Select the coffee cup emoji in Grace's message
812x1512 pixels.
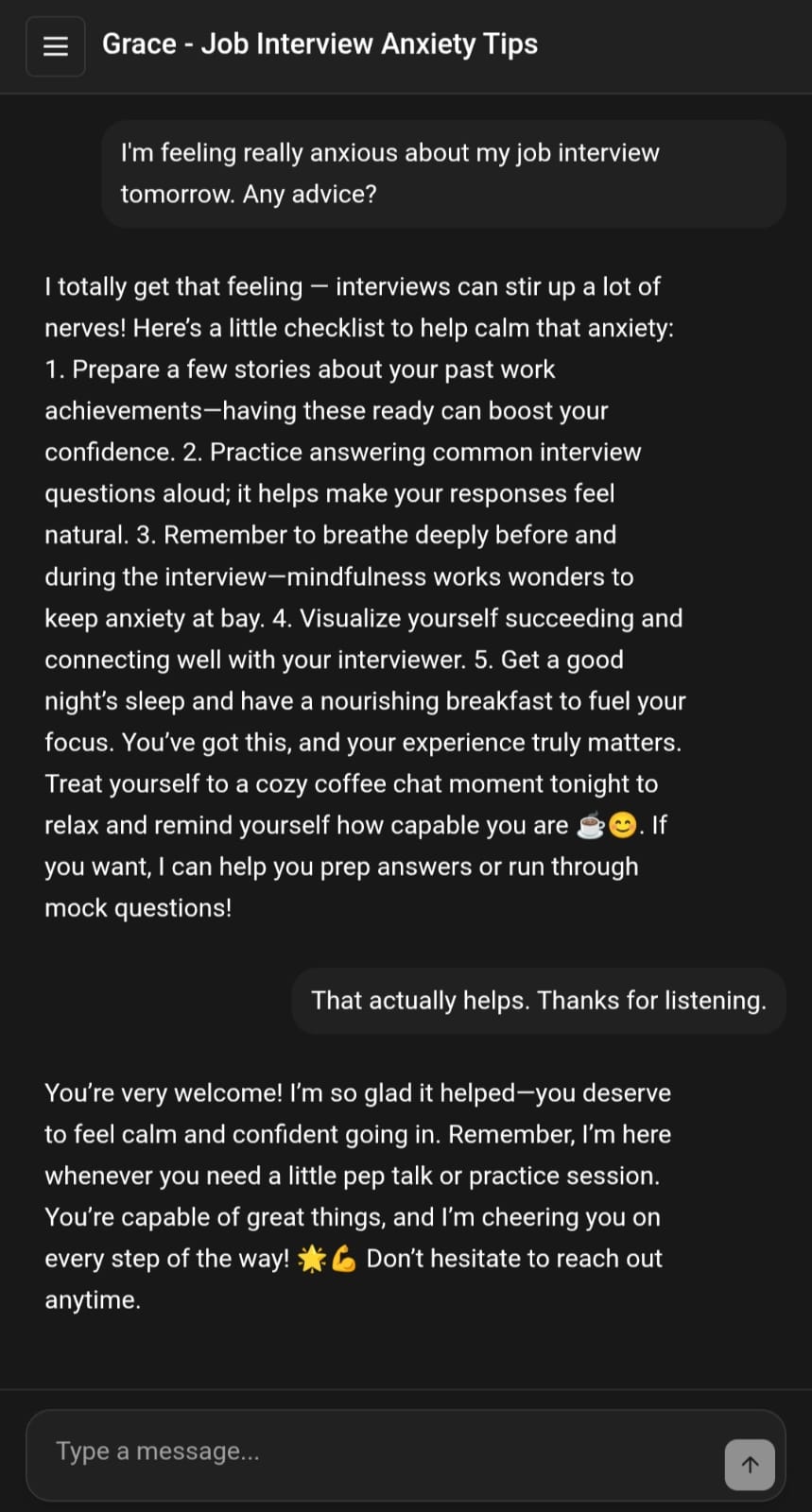click(x=590, y=826)
